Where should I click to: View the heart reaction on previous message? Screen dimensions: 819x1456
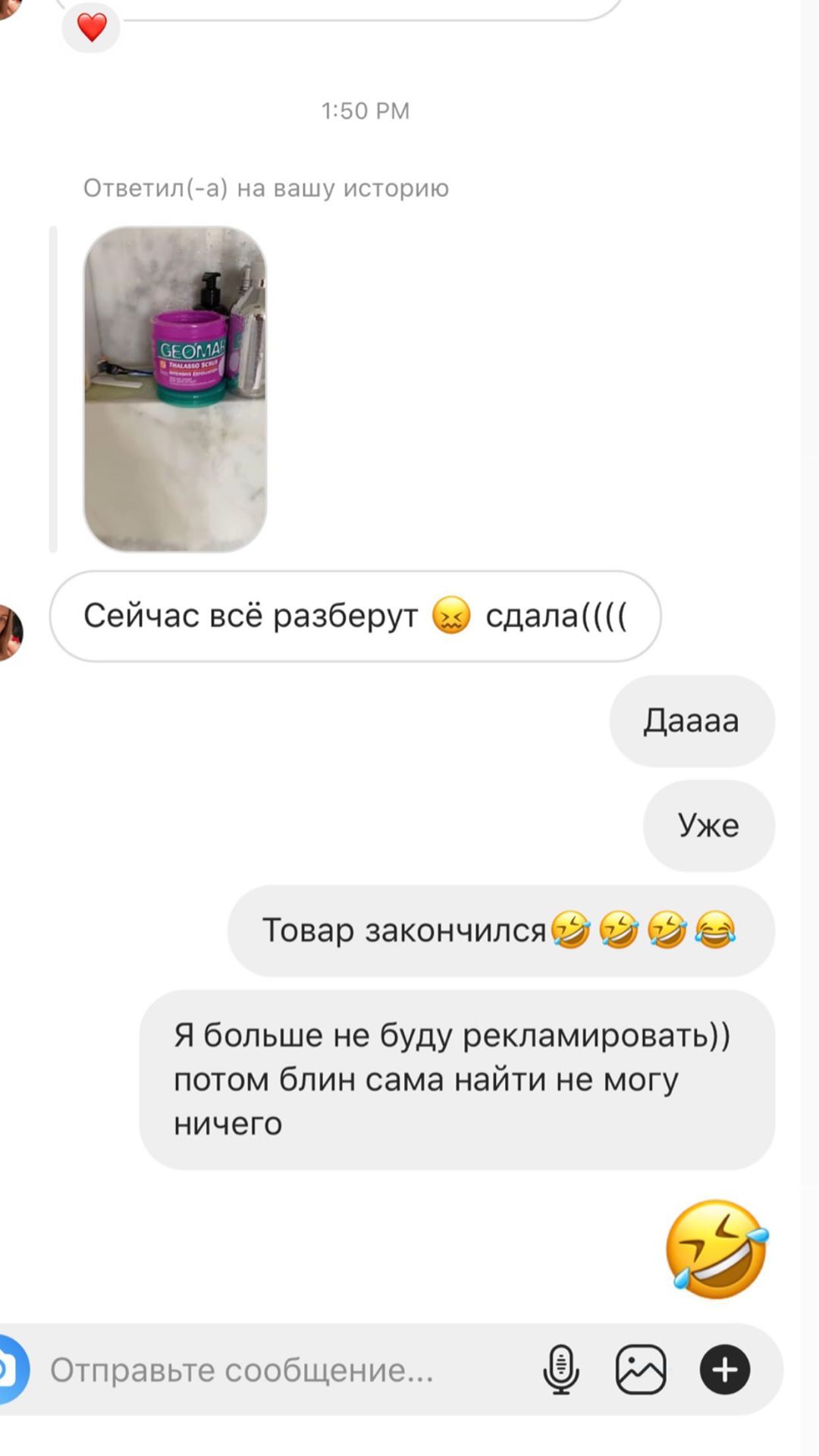coord(92,29)
